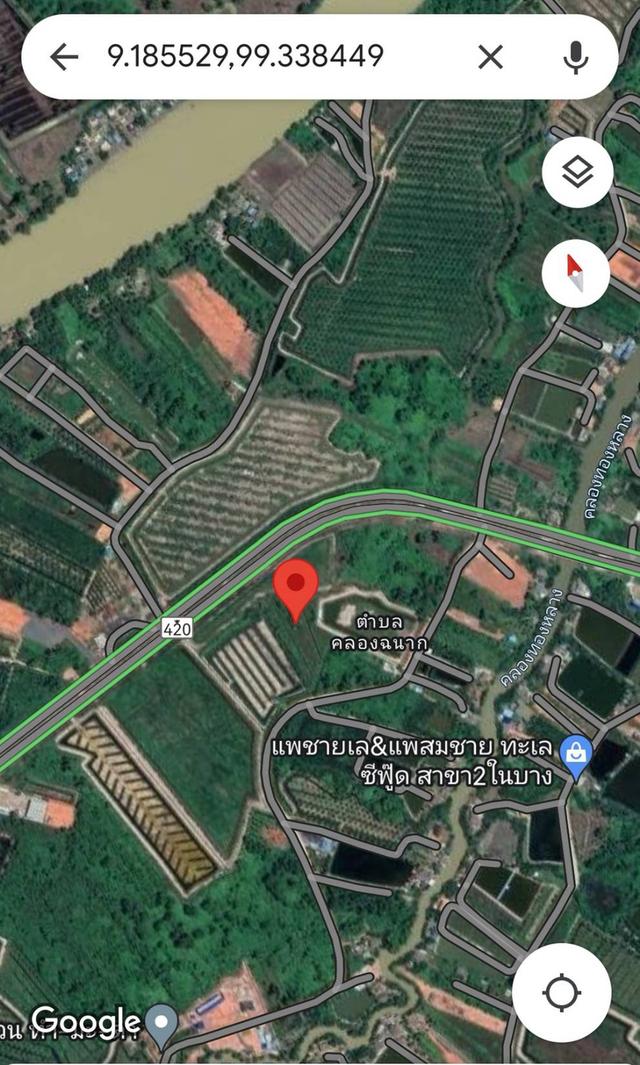
Task: Clear the search with the X icon
Action: click(x=490, y=57)
